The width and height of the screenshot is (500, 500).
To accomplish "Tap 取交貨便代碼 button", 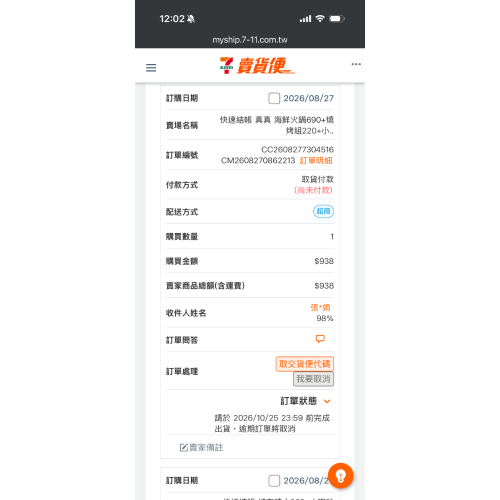I will pos(304,364).
